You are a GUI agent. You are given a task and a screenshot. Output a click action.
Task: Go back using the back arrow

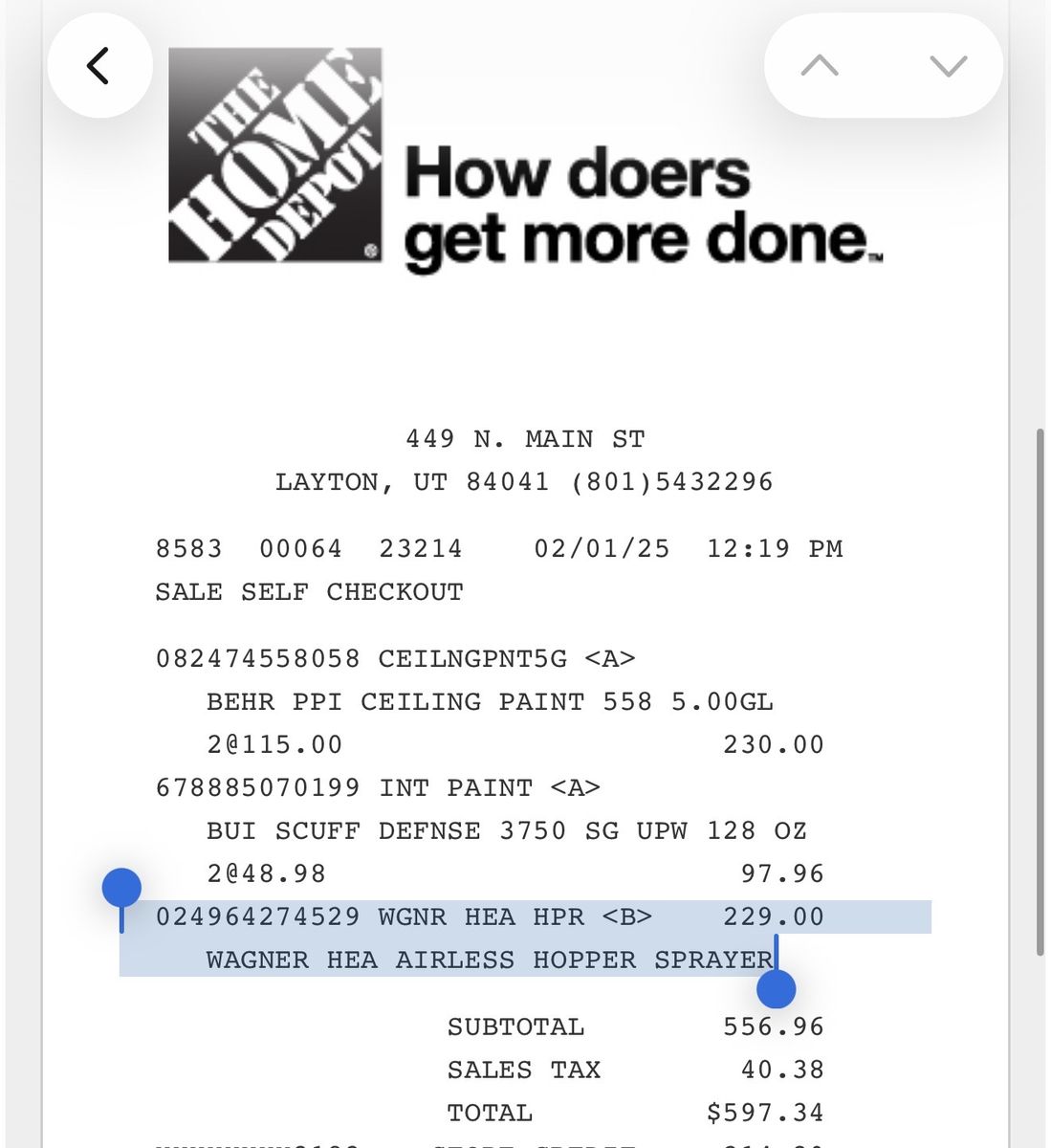tap(99, 66)
